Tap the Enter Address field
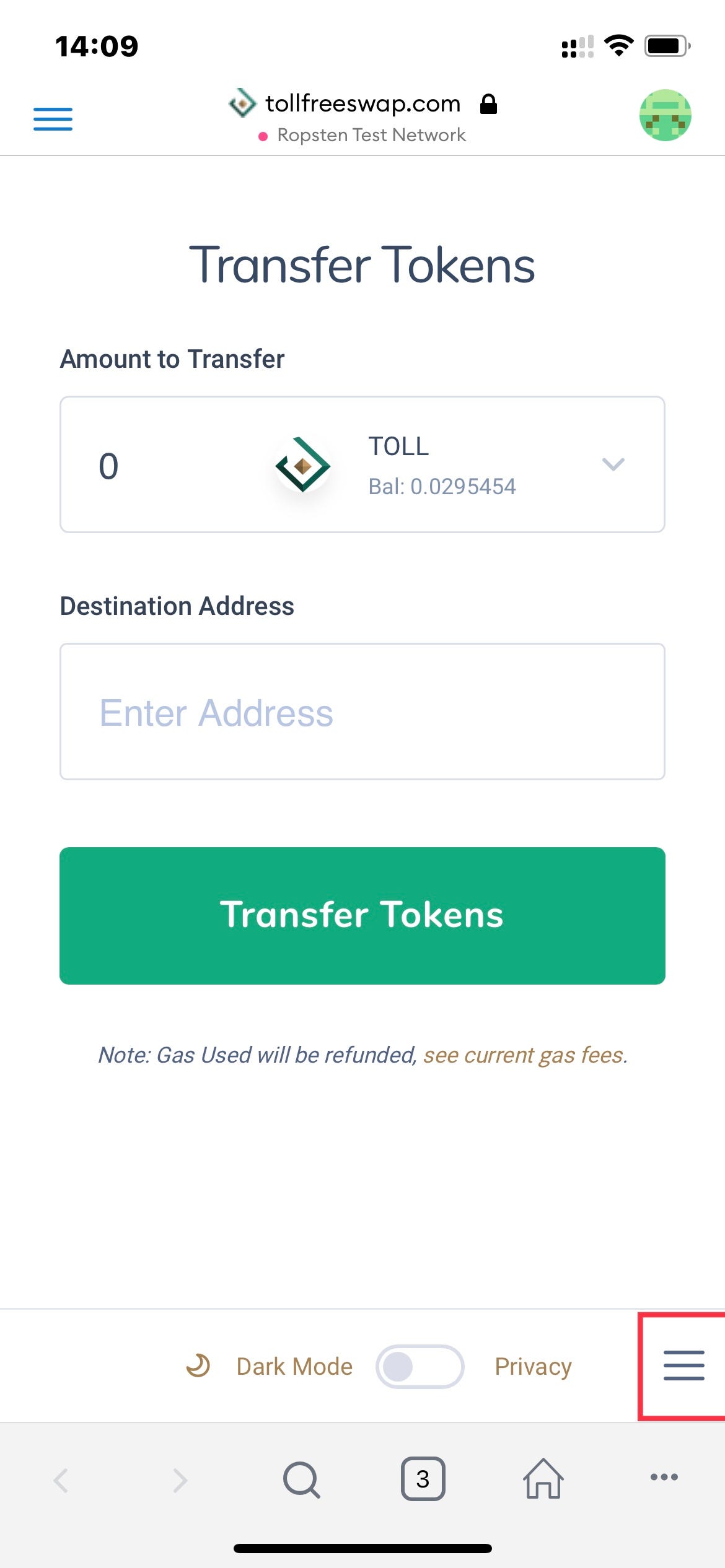725x1568 pixels. click(x=362, y=712)
